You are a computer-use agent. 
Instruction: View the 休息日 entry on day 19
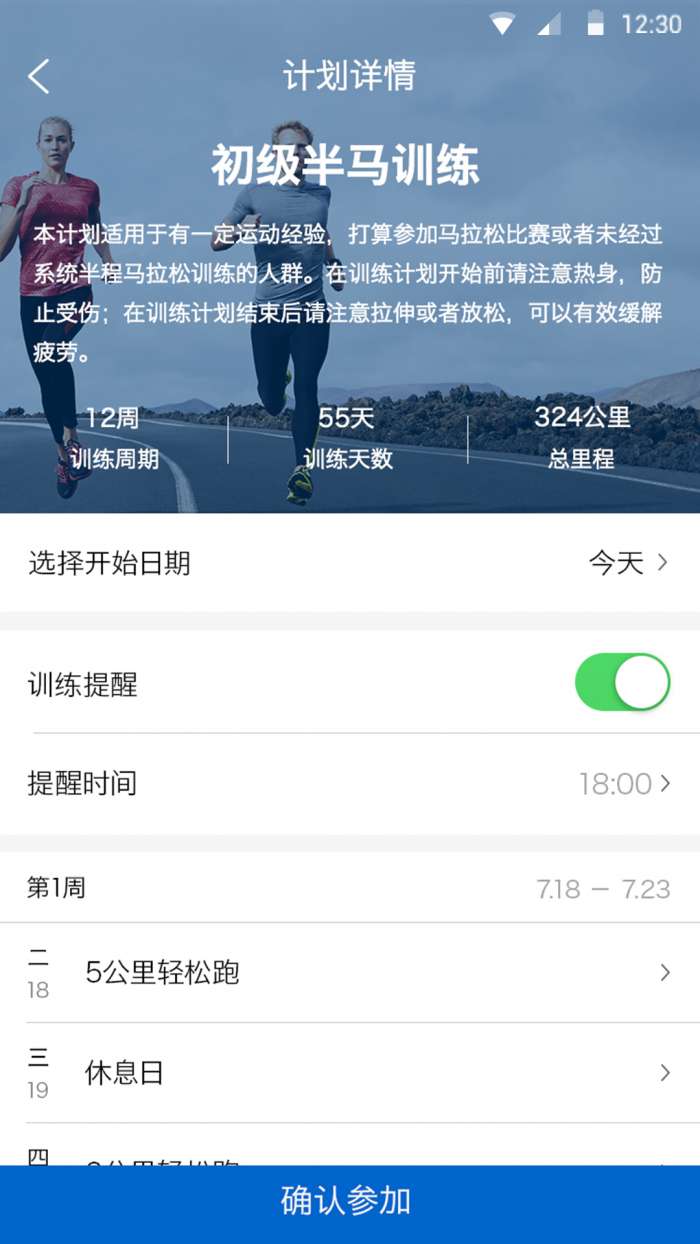350,1073
